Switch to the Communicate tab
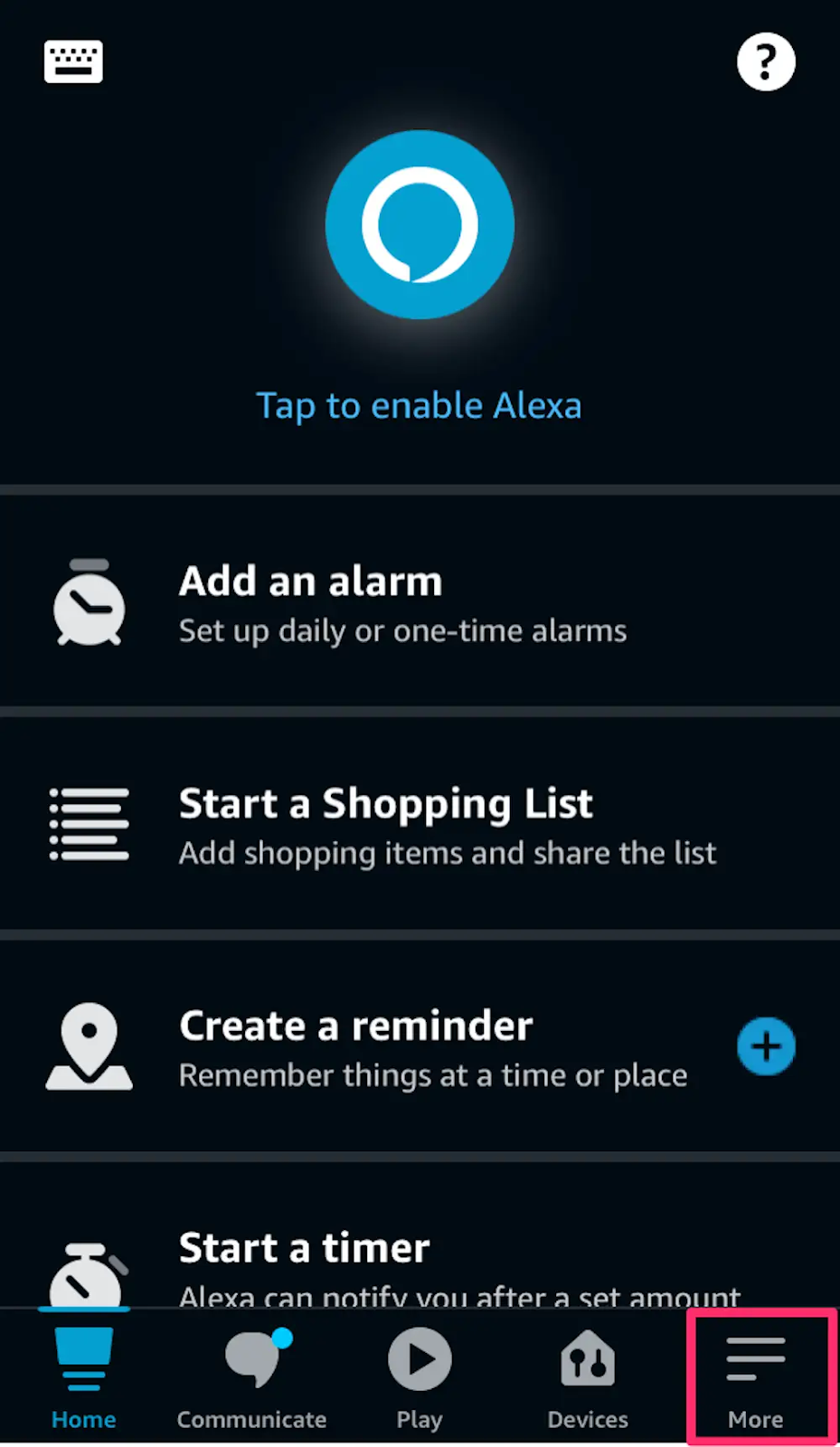The image size is (840, 1447). [x=251, y=1376]
